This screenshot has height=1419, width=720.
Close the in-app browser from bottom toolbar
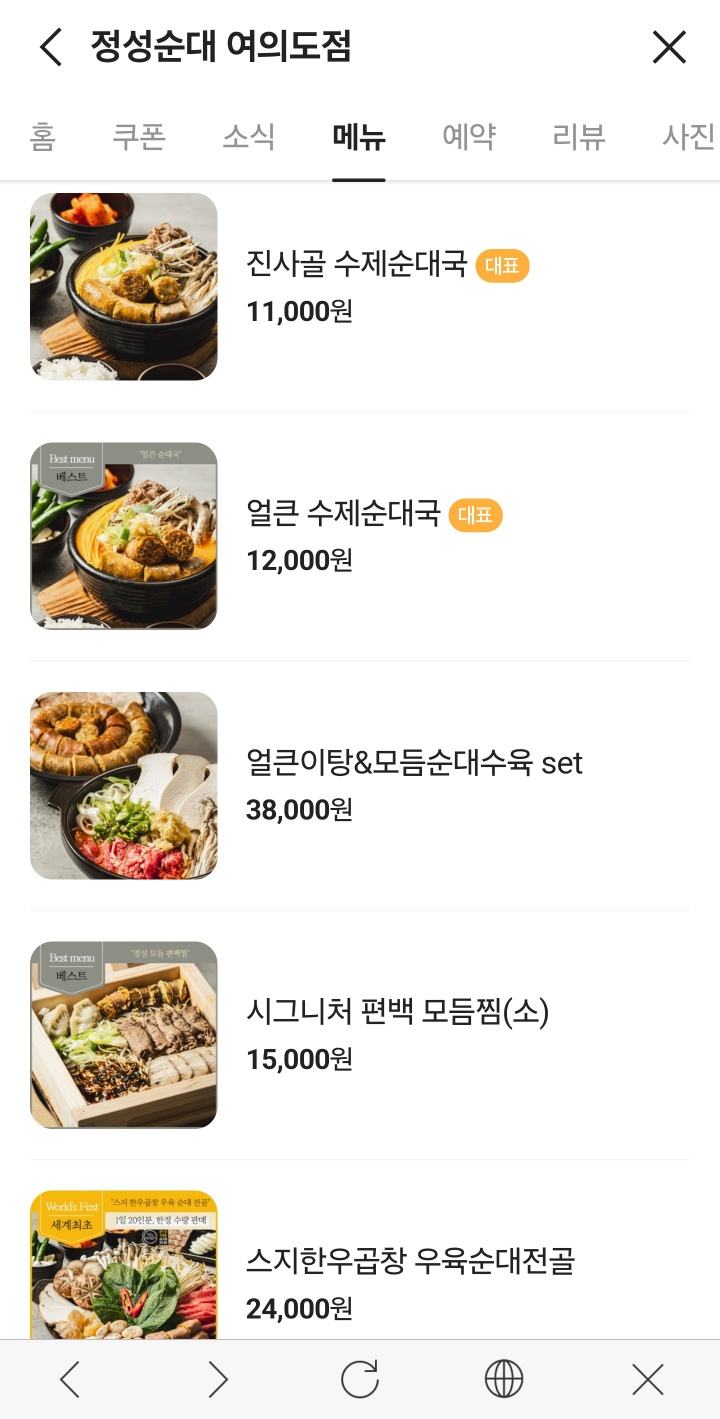pyautogui.click(x=648, y=1380)
